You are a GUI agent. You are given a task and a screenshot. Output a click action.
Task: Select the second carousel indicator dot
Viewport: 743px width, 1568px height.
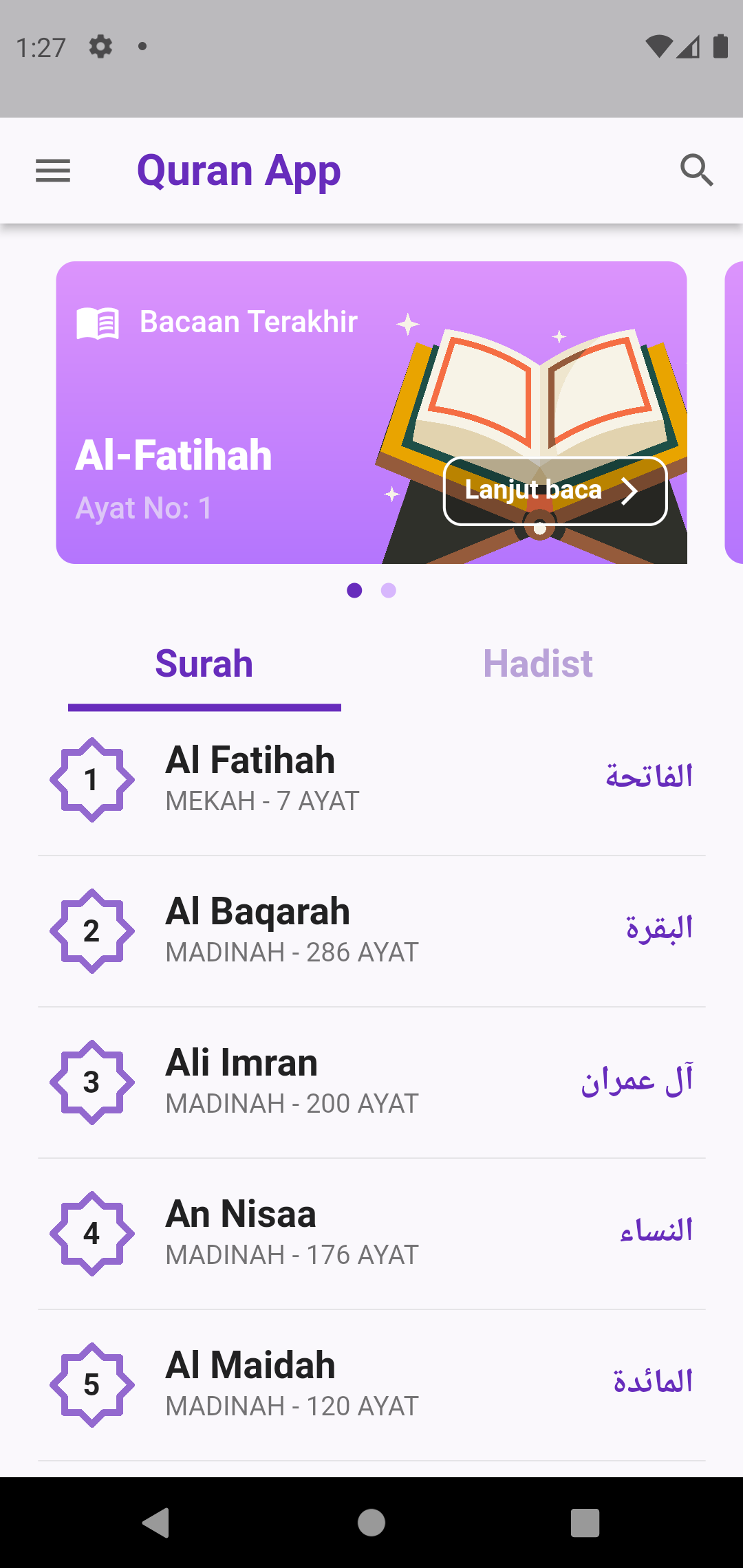tap(389, 590)
